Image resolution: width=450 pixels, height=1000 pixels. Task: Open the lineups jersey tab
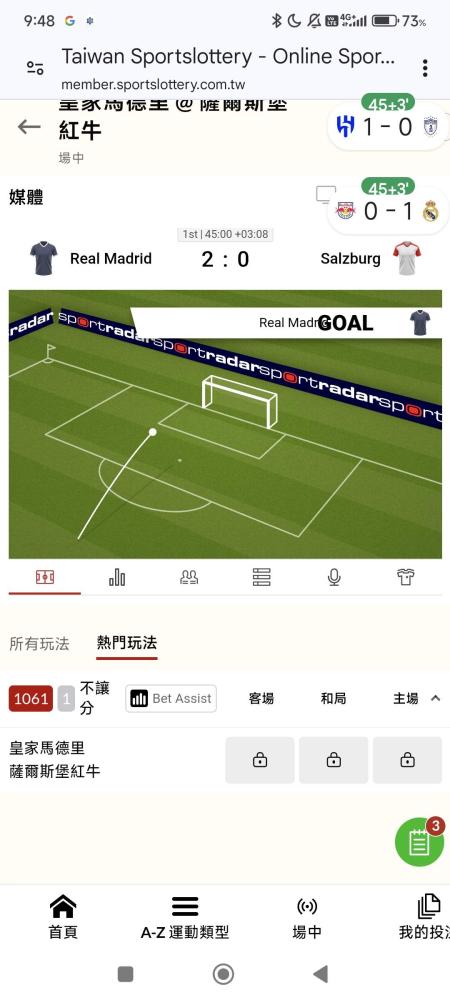pyautogui.click(x=405, y=577)
